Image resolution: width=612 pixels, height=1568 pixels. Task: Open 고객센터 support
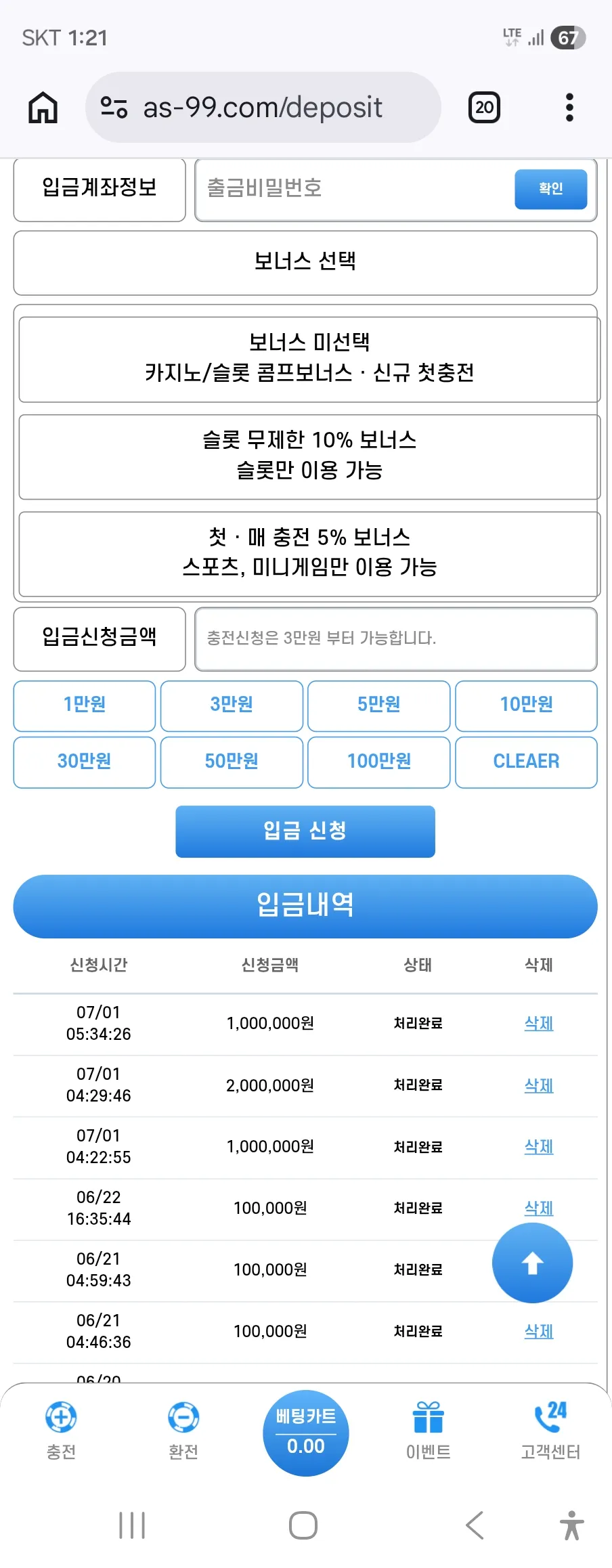(x=550, y=1431)
